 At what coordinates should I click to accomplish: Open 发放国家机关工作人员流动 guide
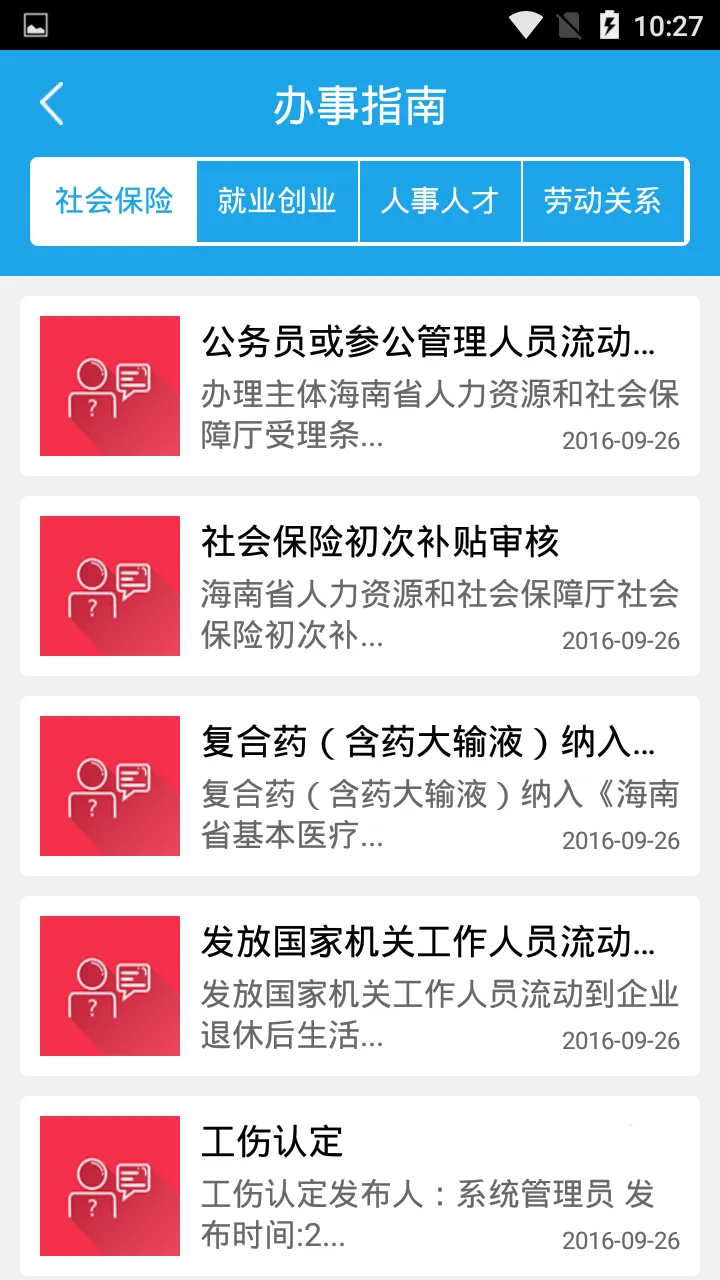pyautogui.click(x=360, y=986)
